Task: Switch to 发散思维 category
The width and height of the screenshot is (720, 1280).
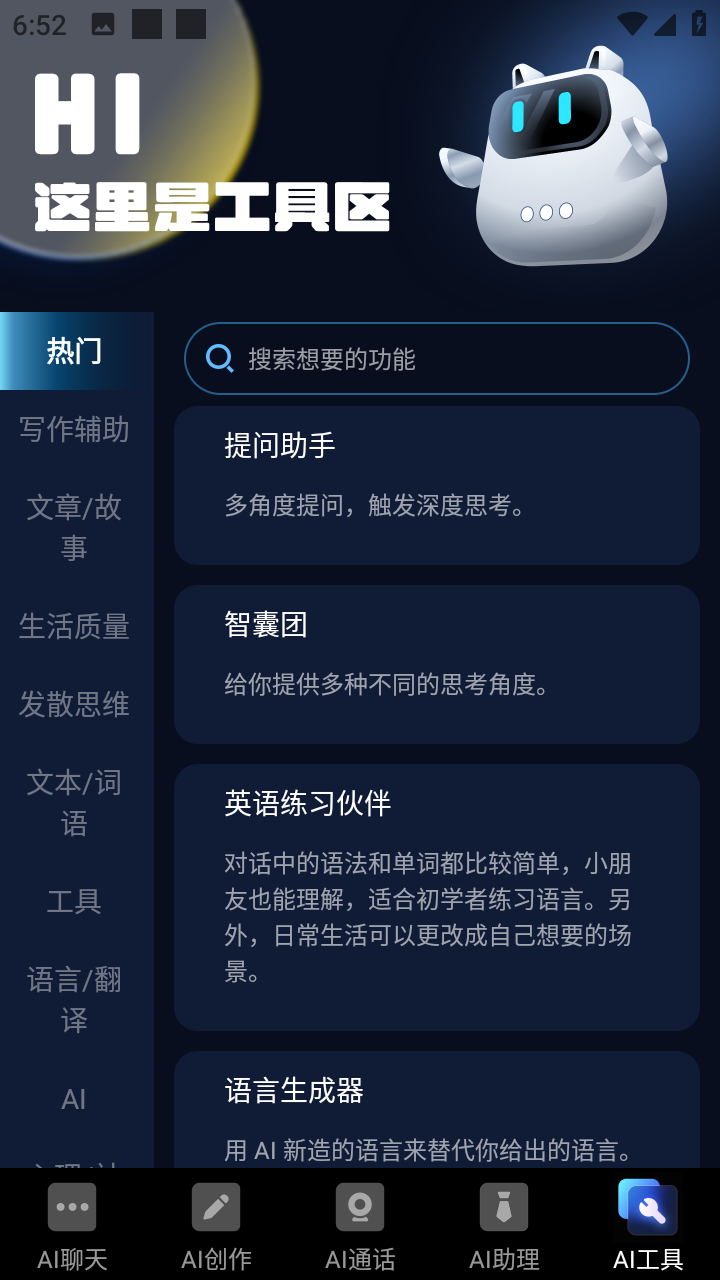Action: pyautogui.click(x=75, y=704)
